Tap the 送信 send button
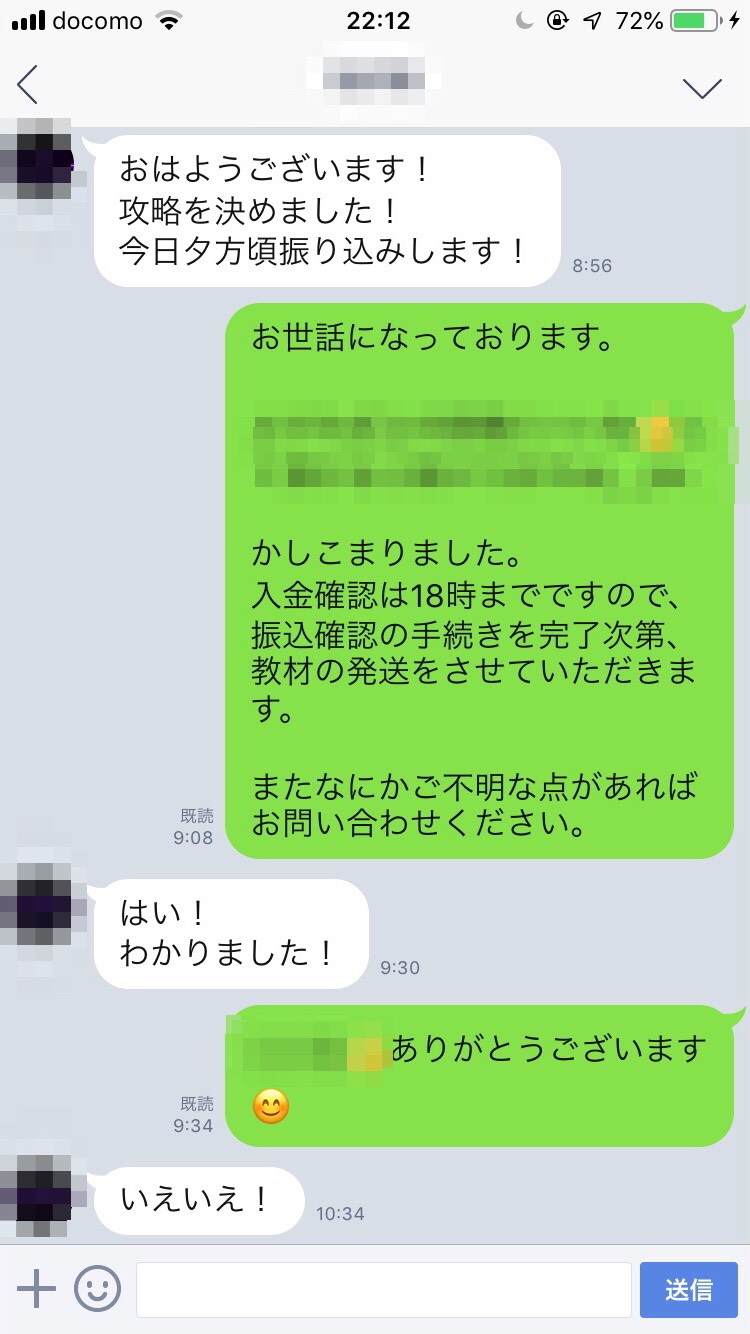 pos(688,1290)
